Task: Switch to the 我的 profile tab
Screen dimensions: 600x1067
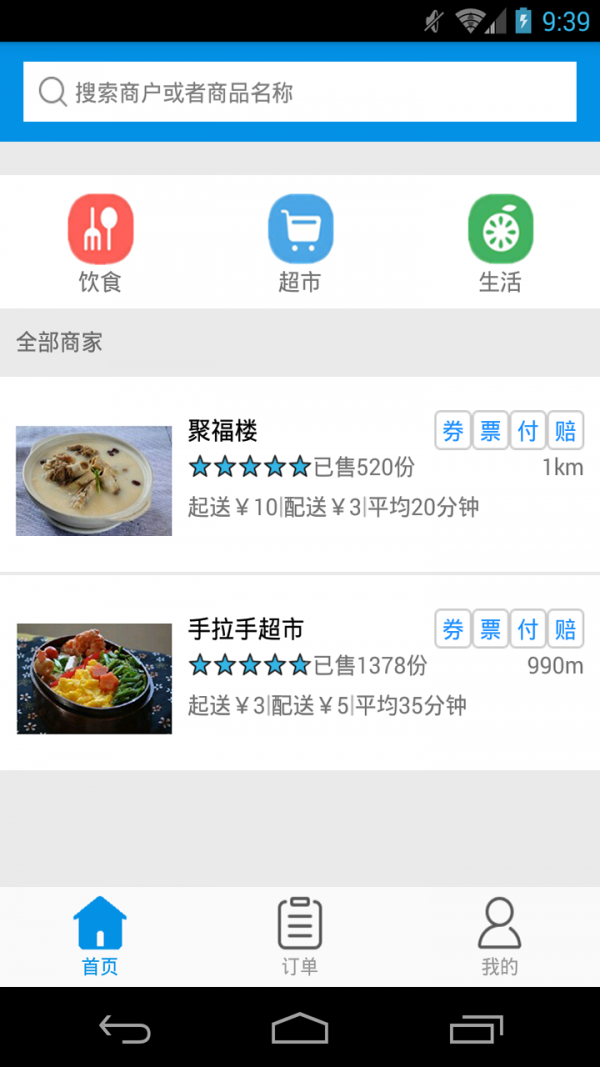Action: click(499, 936)
